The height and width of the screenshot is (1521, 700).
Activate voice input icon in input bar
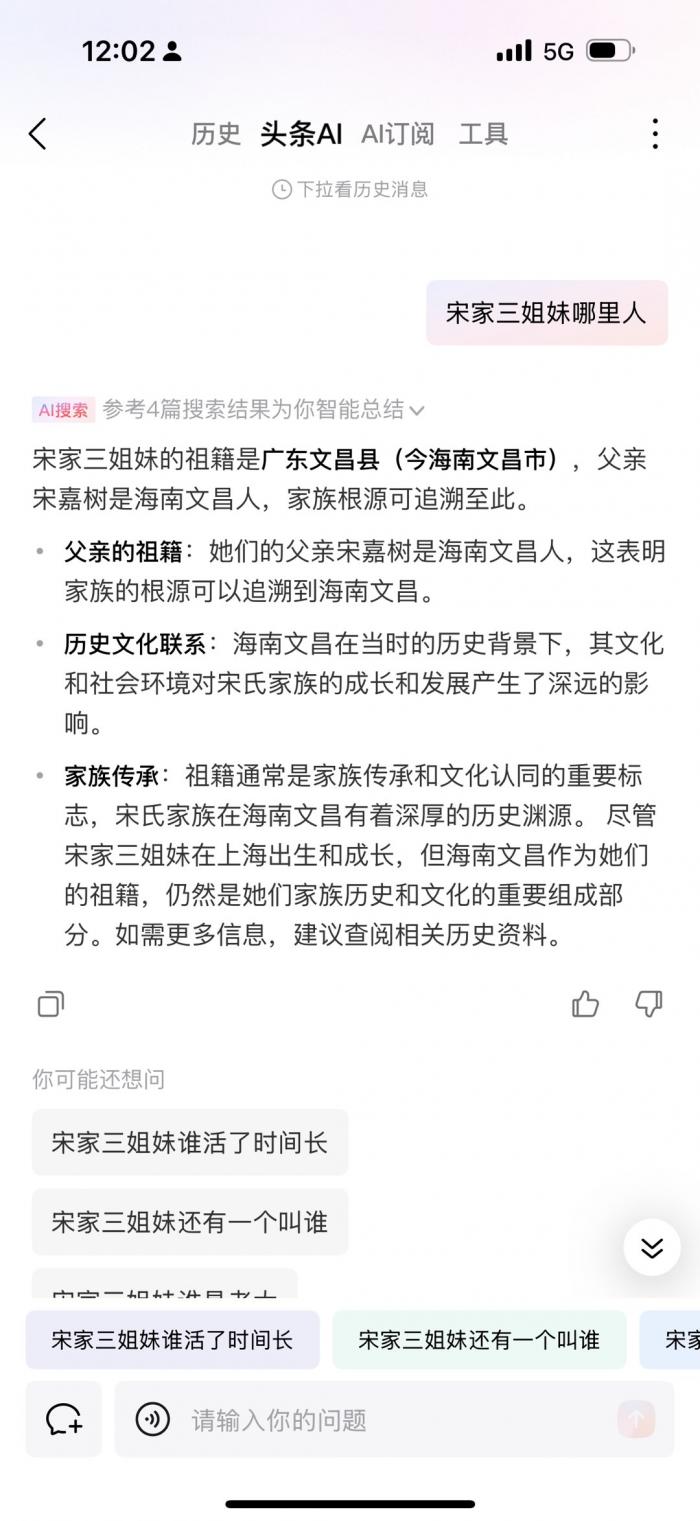pyautogui.click(x=153, y=1419)
